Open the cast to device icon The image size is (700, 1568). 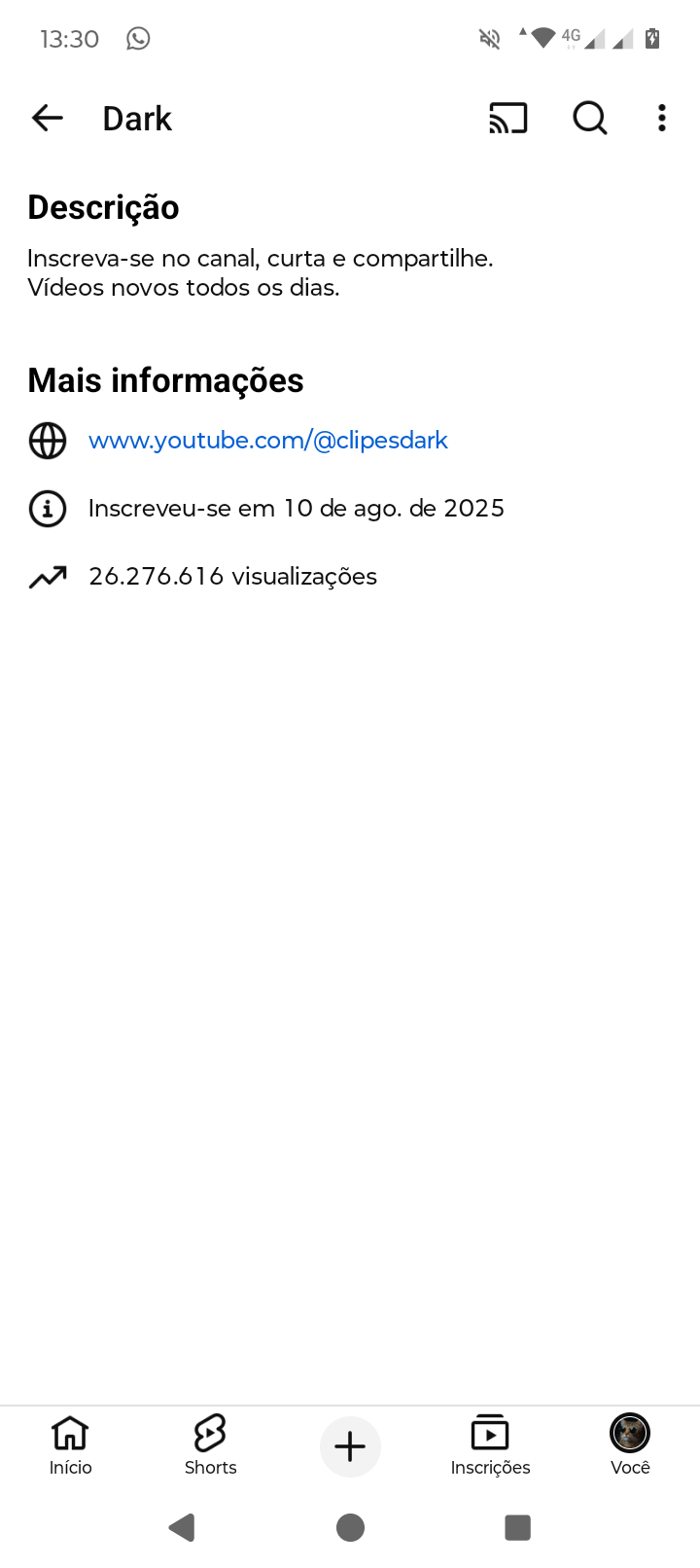(507, 119)
